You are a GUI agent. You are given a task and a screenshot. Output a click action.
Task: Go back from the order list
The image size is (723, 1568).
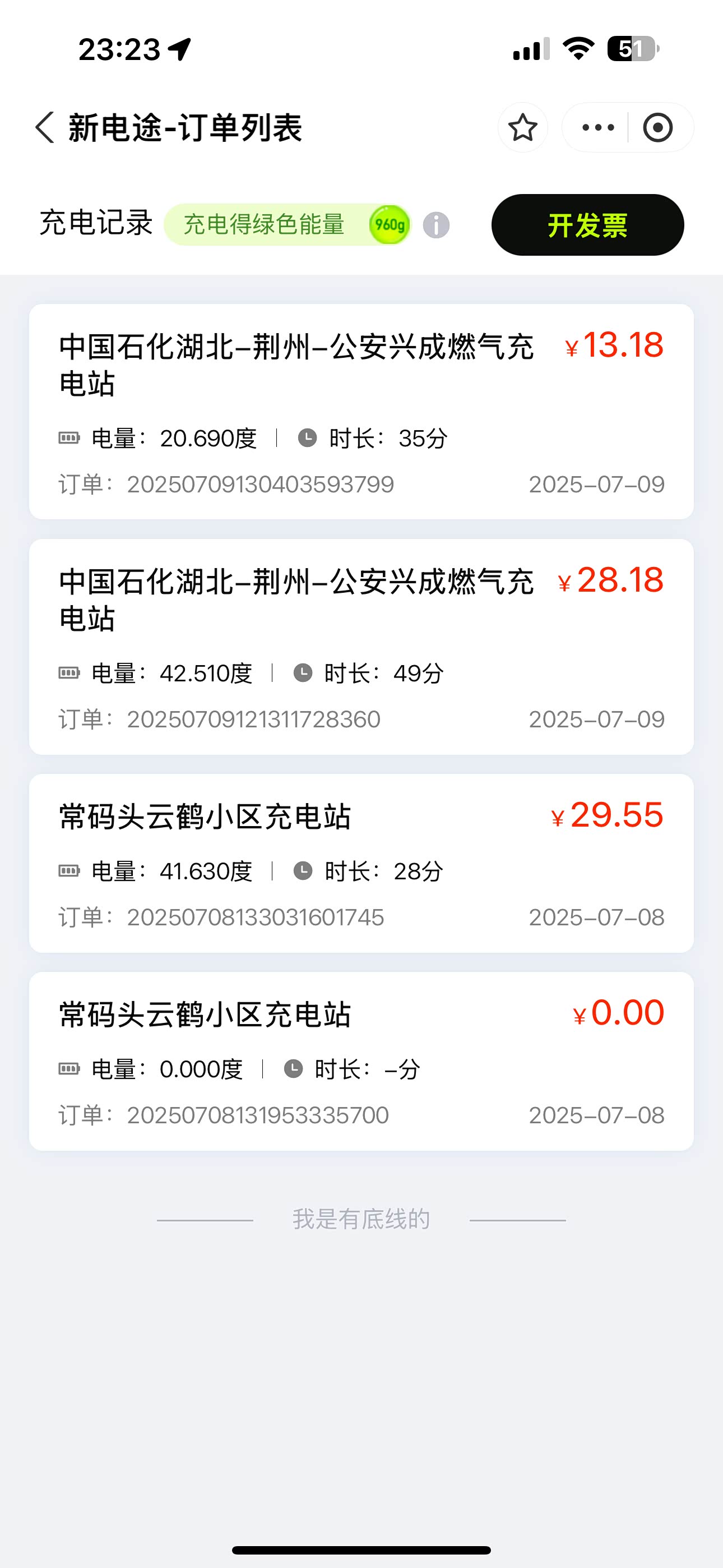tap(45, 128)
